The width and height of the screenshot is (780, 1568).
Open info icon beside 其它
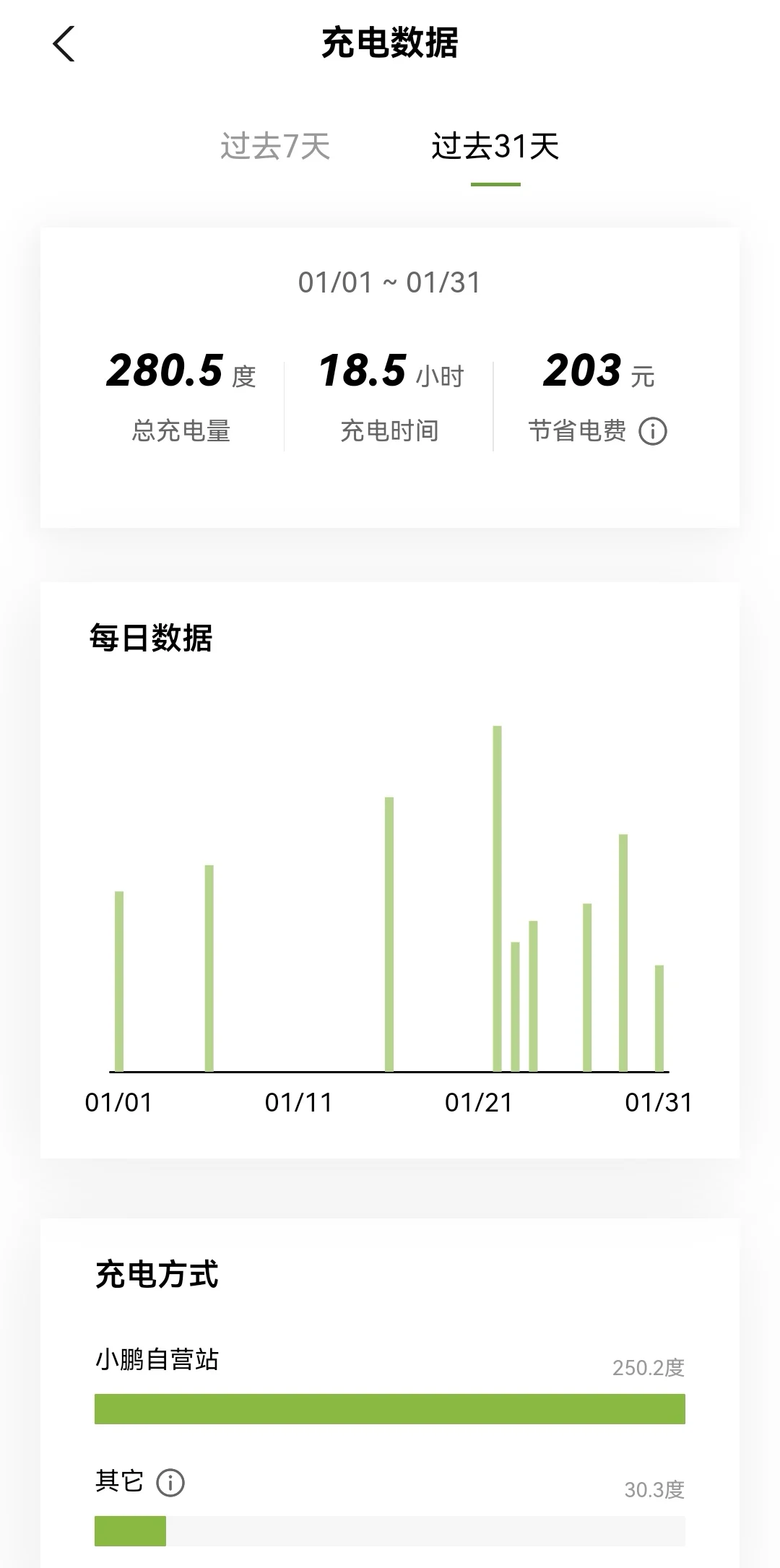(170, 1483)
